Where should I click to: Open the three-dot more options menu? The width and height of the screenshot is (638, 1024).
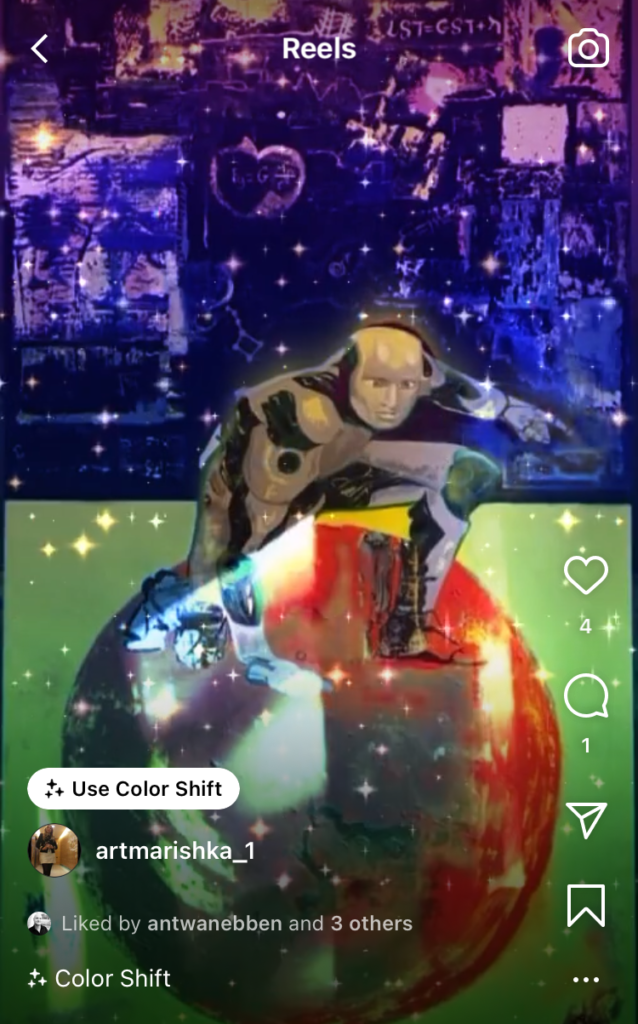586,980
